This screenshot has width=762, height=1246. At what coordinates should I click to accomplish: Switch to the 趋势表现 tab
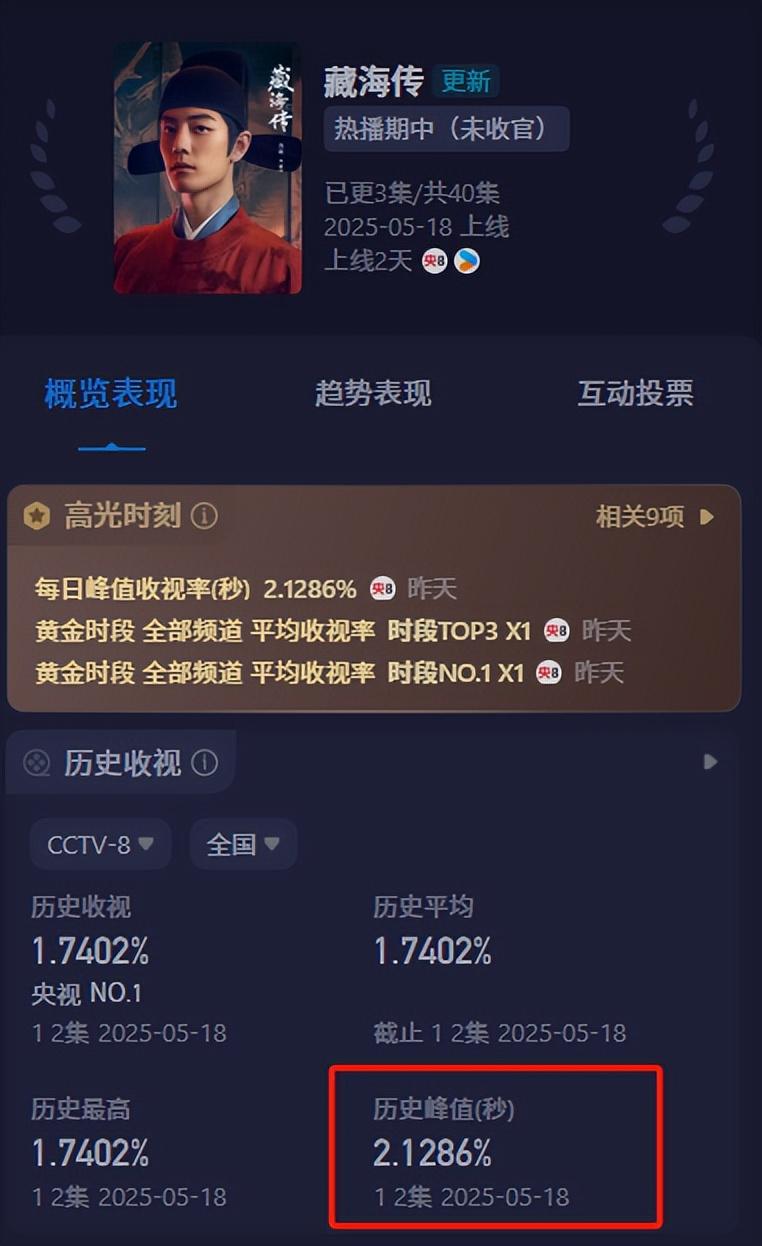coord(373,393)
